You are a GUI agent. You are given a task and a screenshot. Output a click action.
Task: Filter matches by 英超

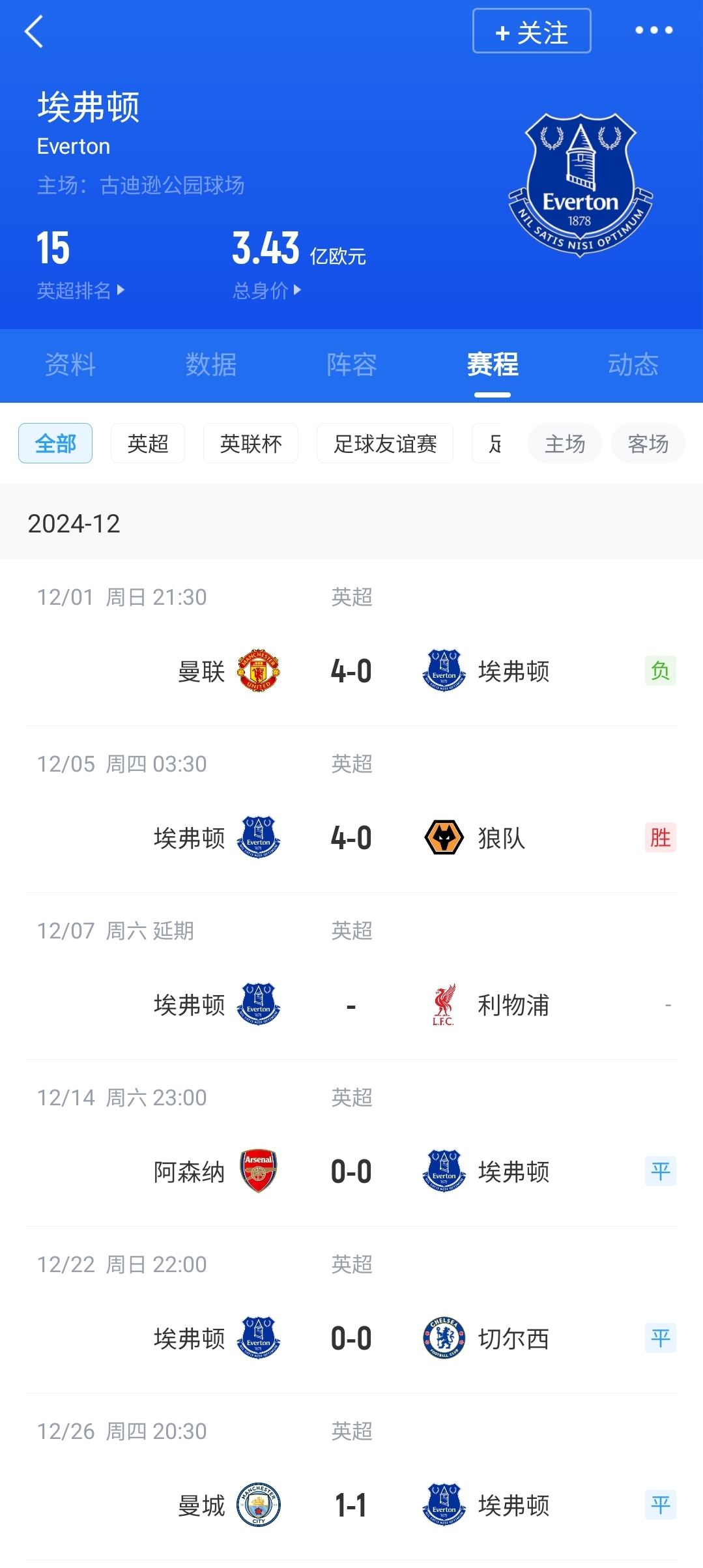tap(148, 443)
